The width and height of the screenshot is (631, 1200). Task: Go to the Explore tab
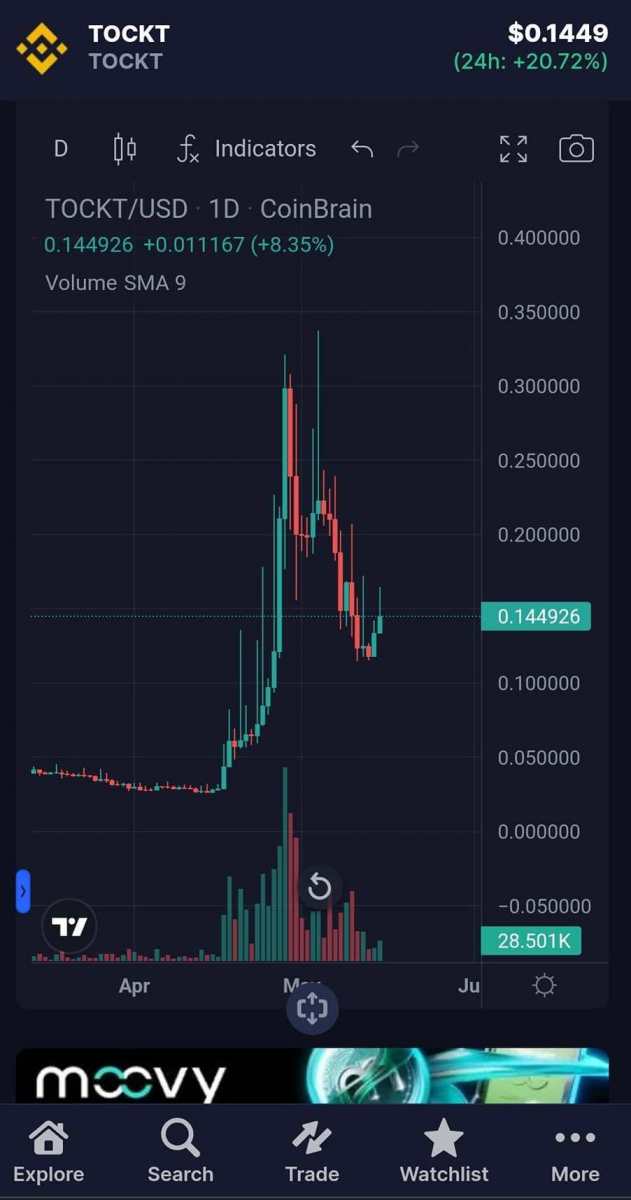(48, 1152)
